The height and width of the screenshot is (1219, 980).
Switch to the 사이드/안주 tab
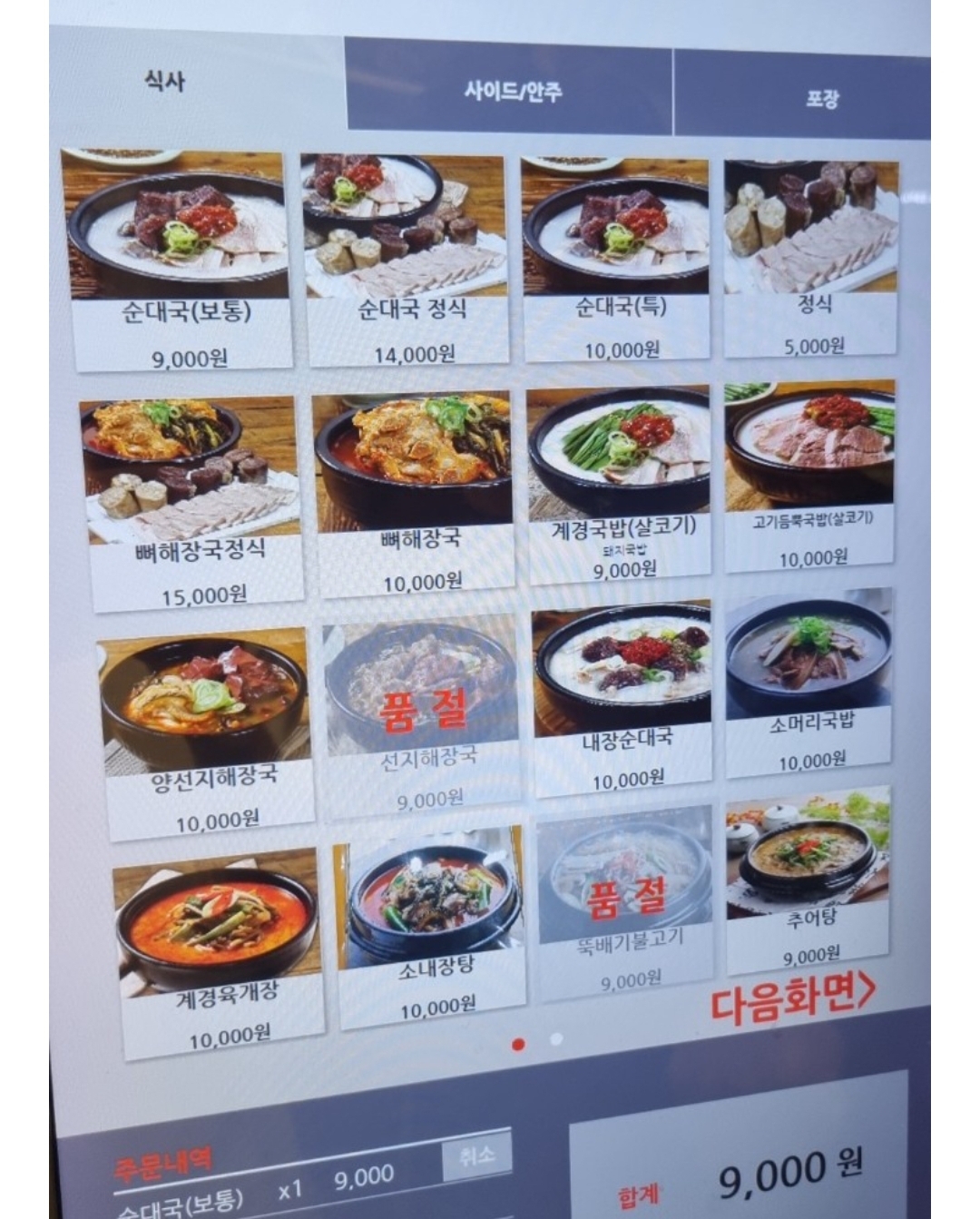(x=513, y=91)
